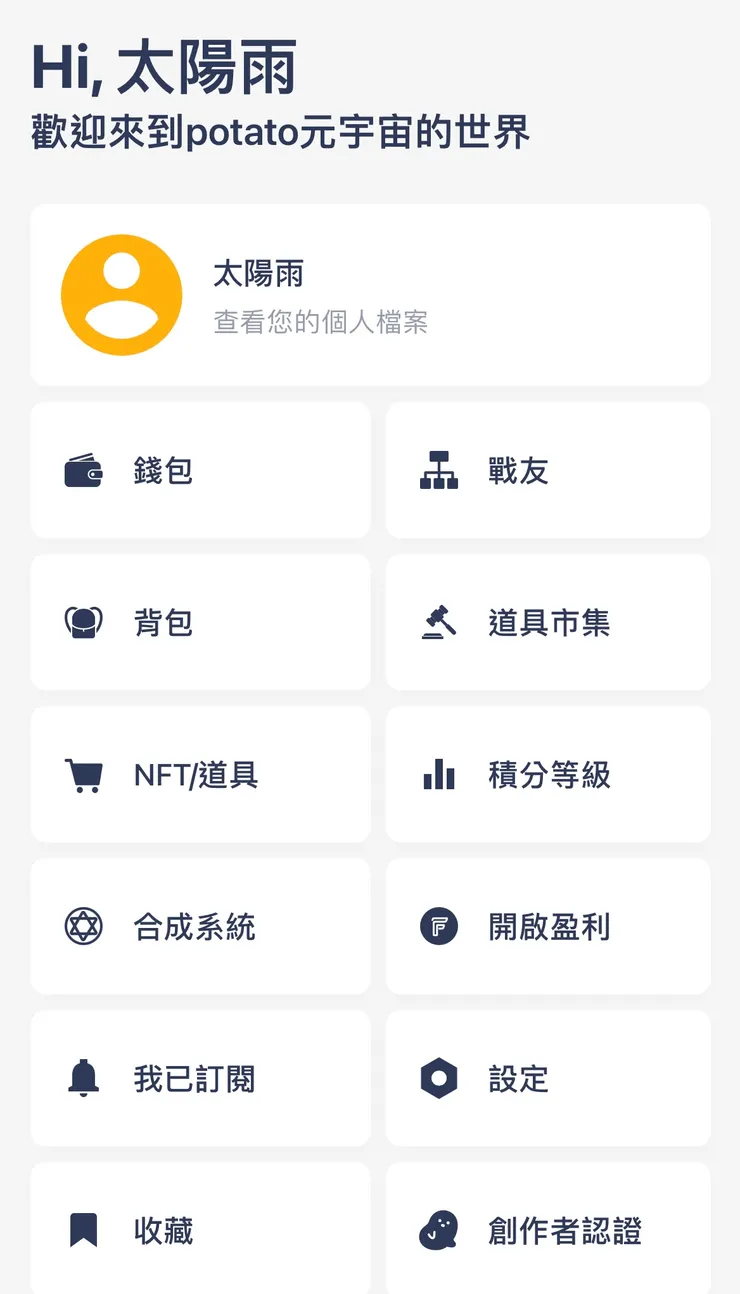Screen dimensions: 740x1294
Task: Tap the 開啟盈利 F coin icon
Action: [x=438, y=927]
